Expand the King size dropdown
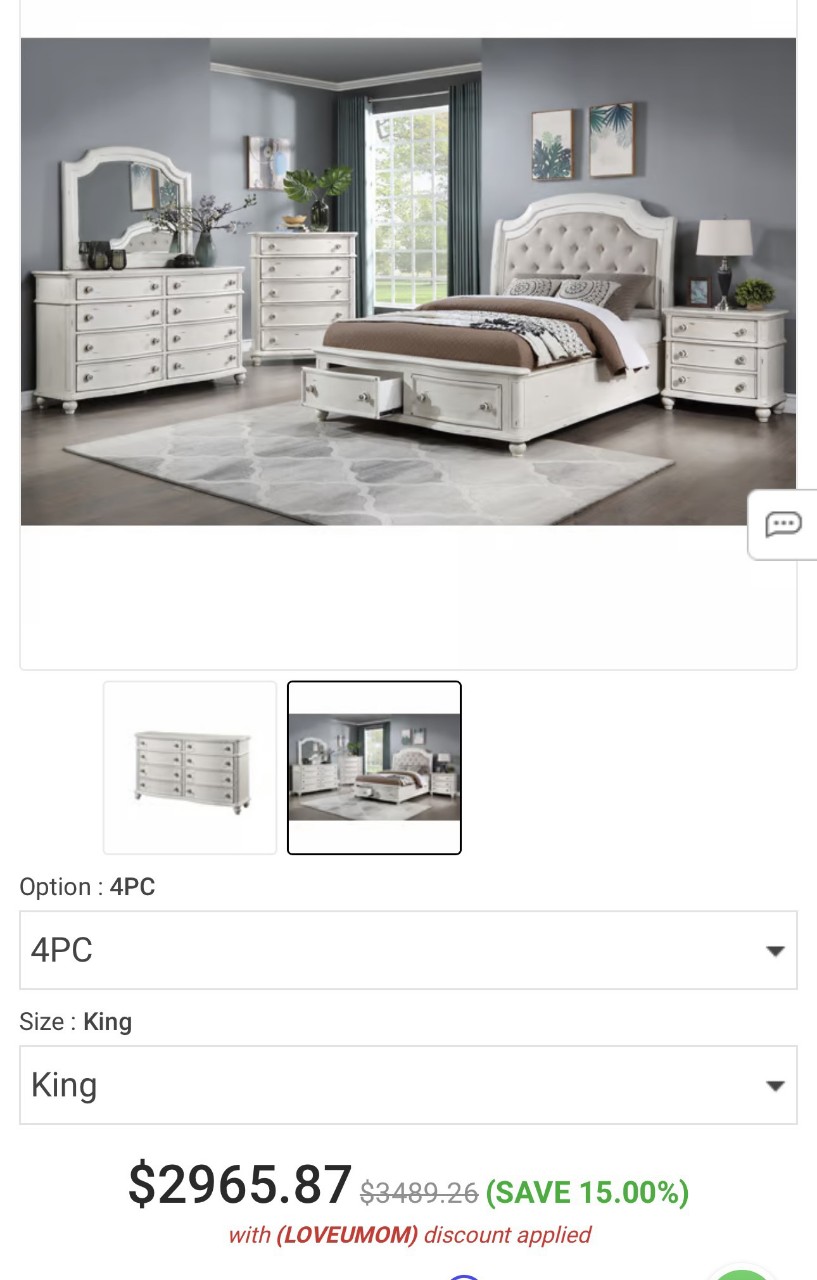 pyautogui.click(x=408, y=1085)
